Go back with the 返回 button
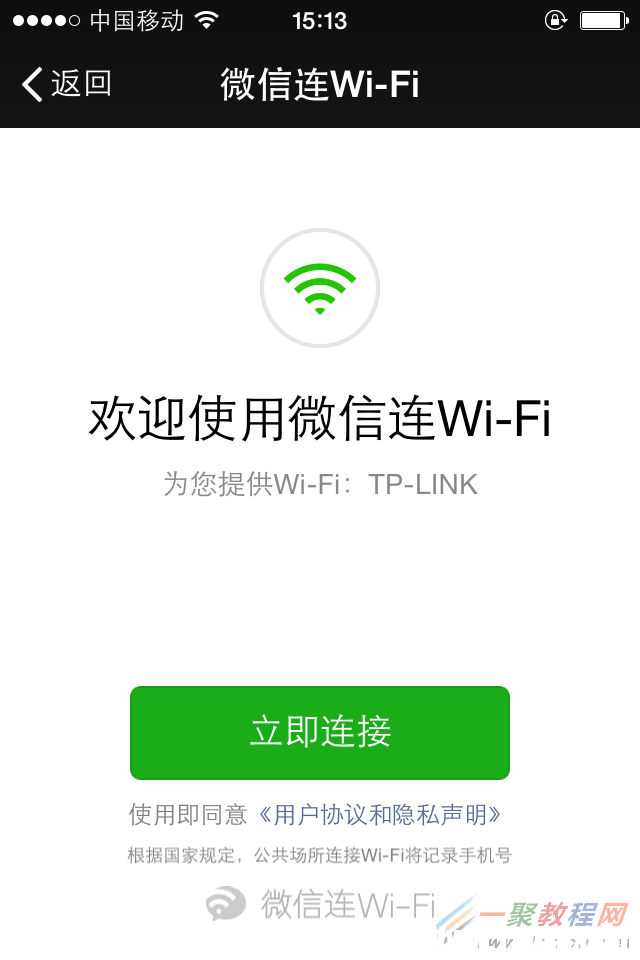This screenshot has height=960, width=640. click(x=66, y=84)
